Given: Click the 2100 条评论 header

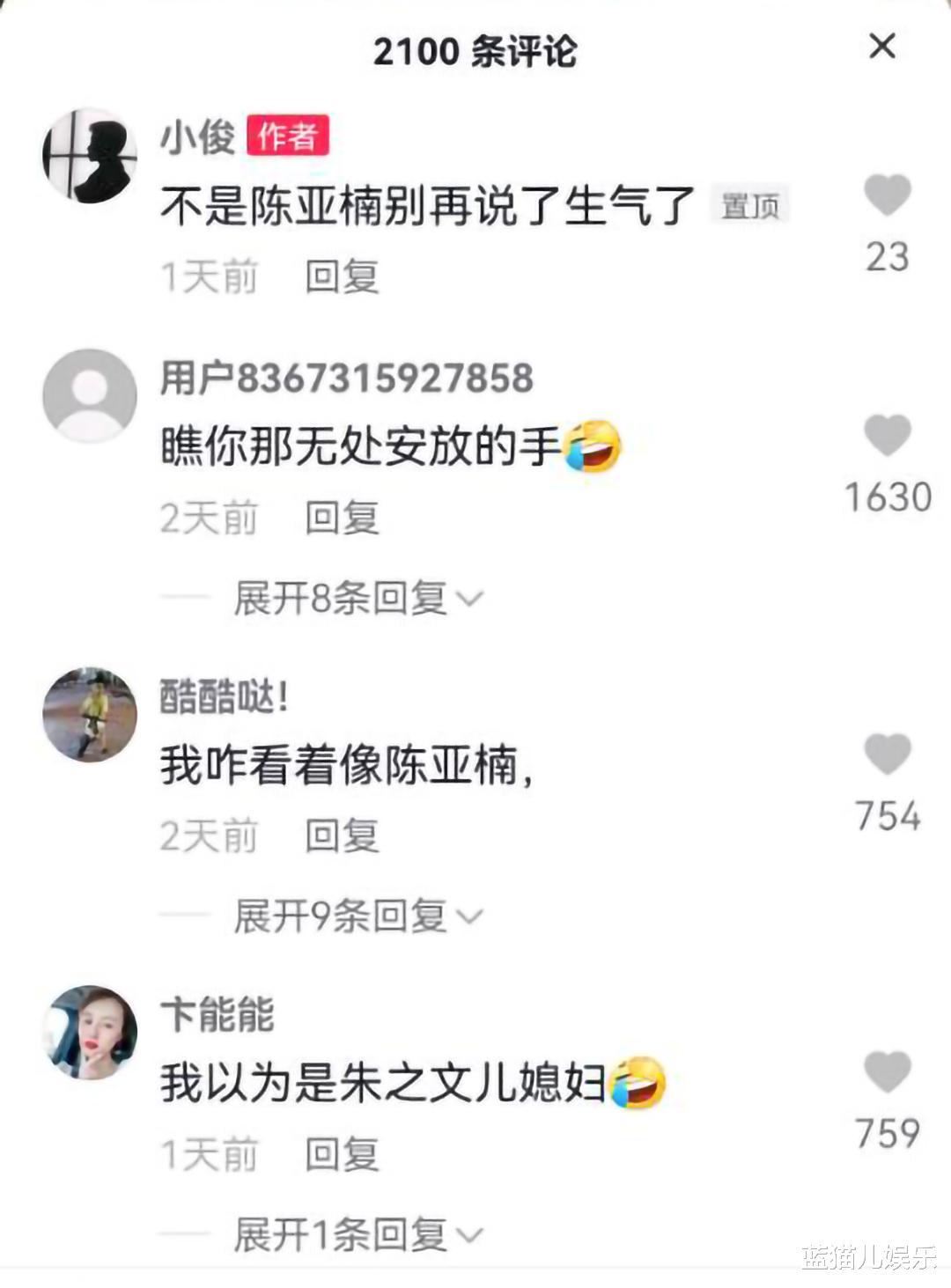Looking at the screenshot, I should coord(475,51).
